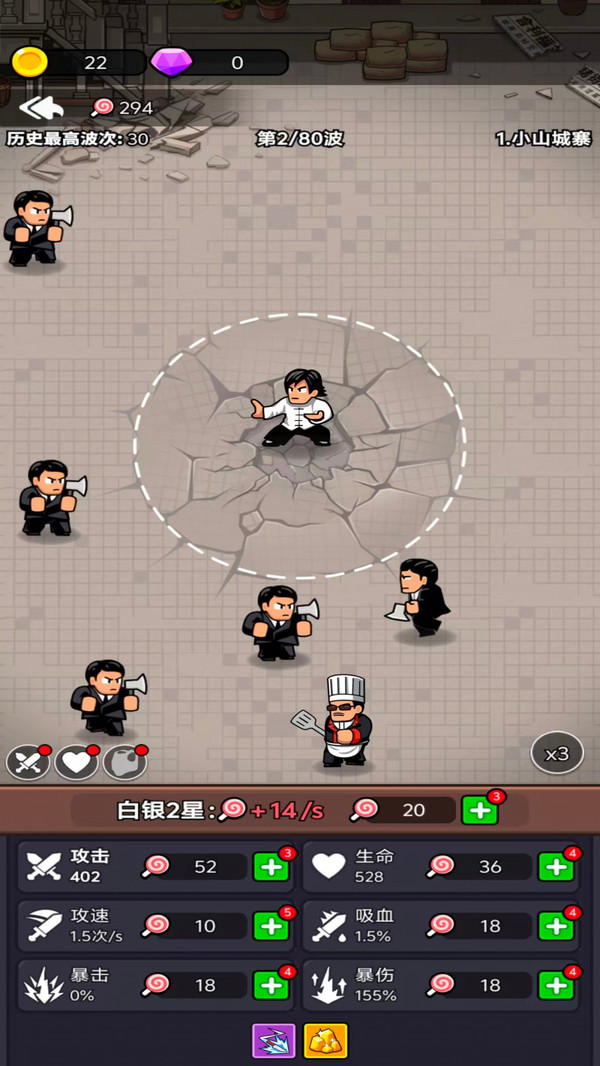Upgrade 攻速 attack speed with plus button
The width and height of the screenshot is (600, 1066).
[x=271, y=926]
